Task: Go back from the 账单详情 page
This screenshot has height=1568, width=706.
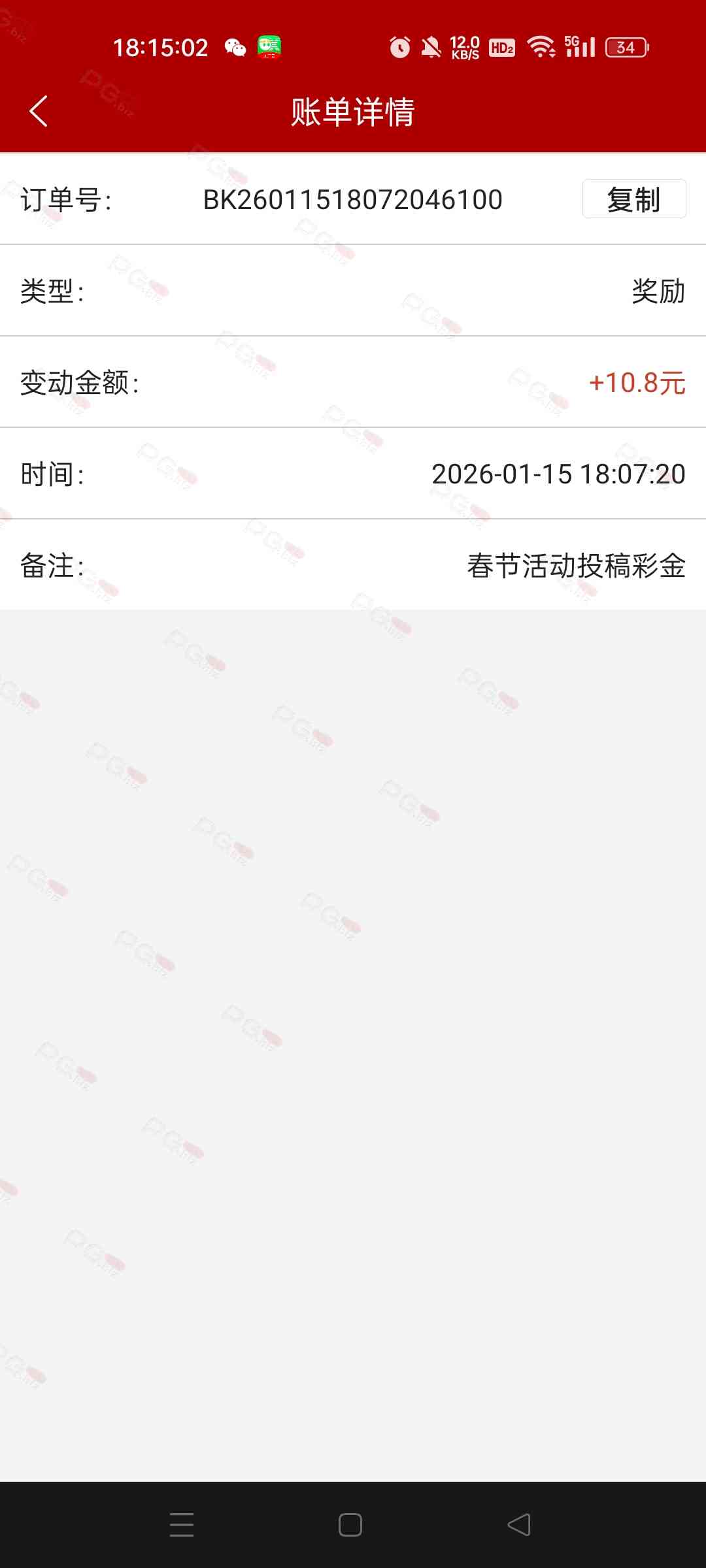Action: [39, 111]
